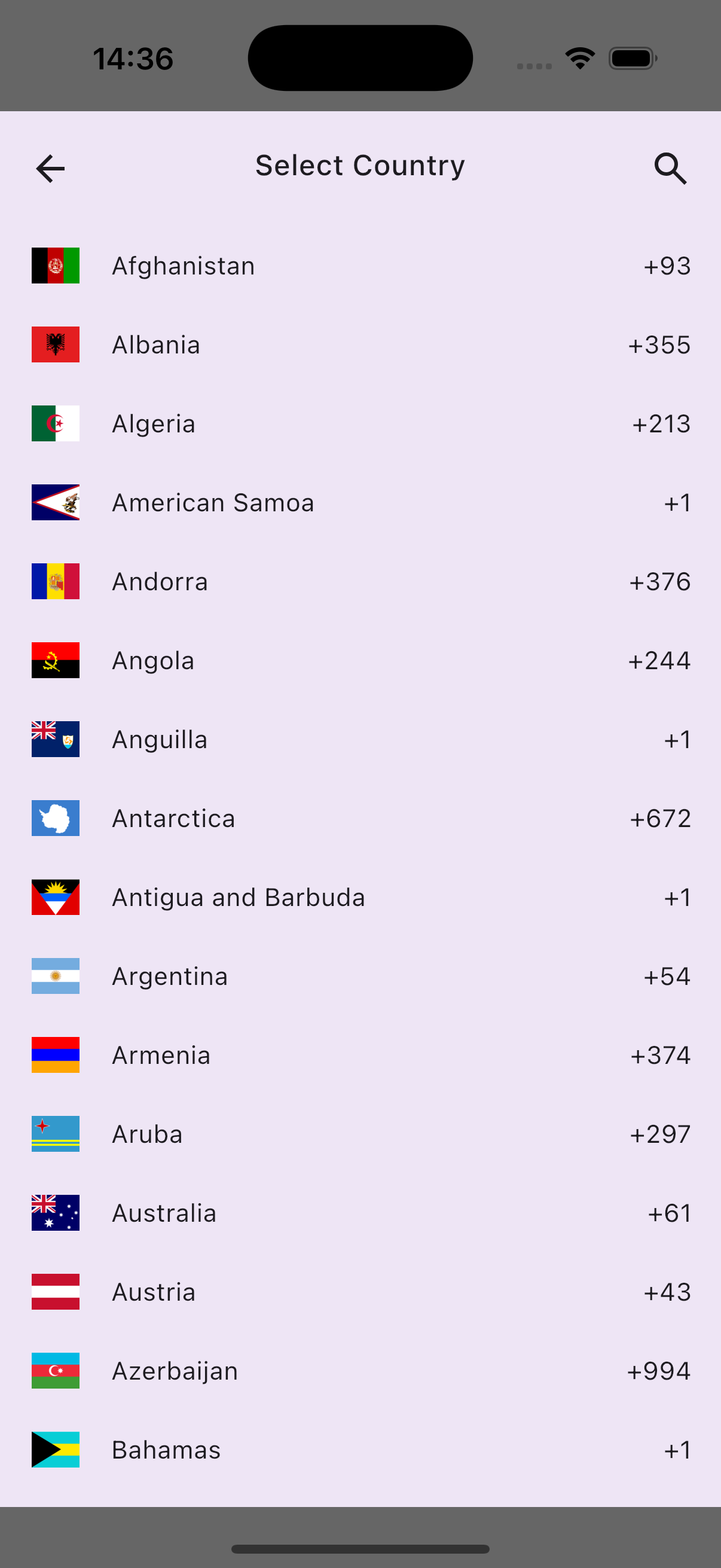Select Antigua and Barbuda

coord(360,897)
